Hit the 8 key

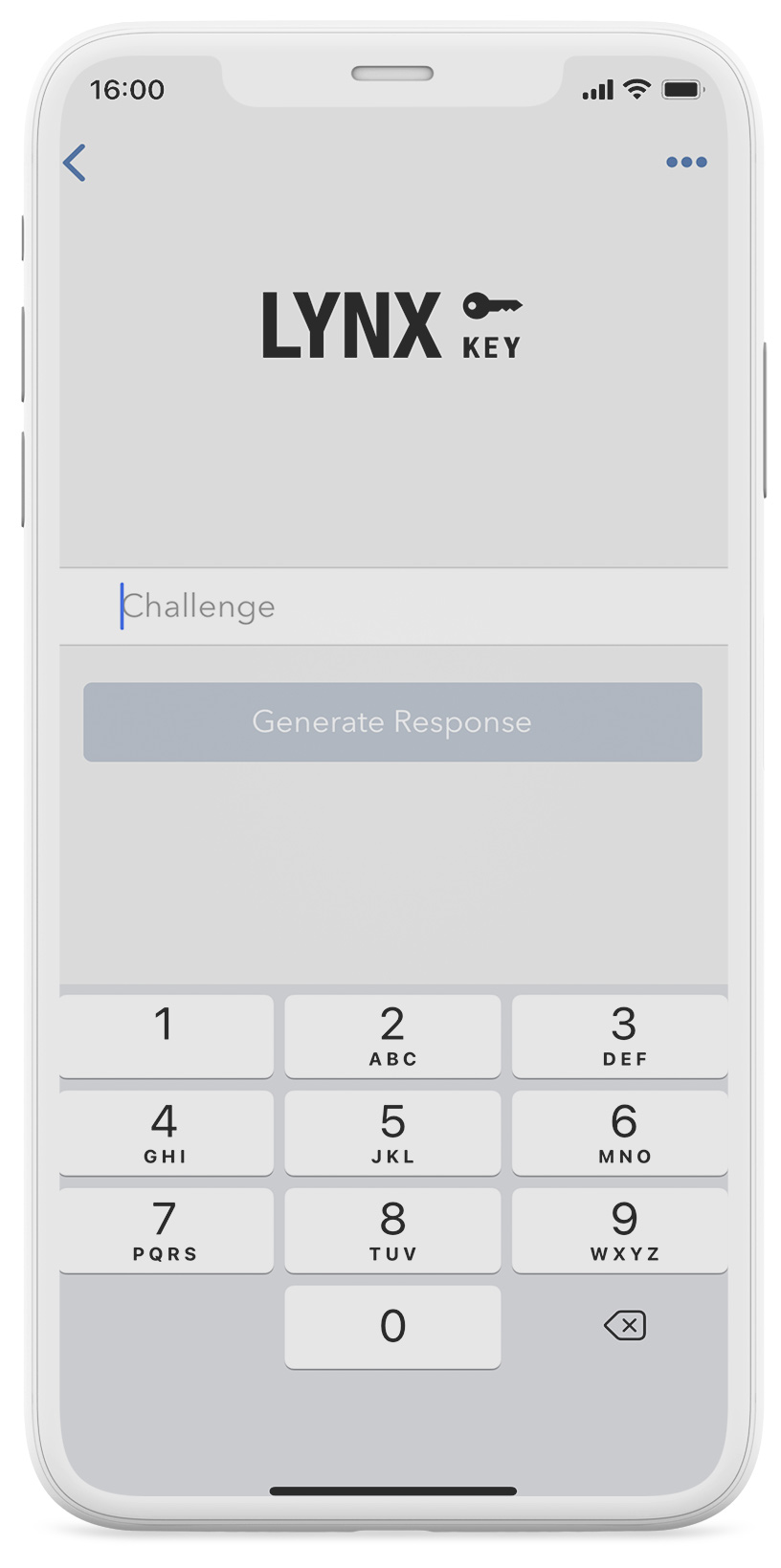pos(392,1231)
